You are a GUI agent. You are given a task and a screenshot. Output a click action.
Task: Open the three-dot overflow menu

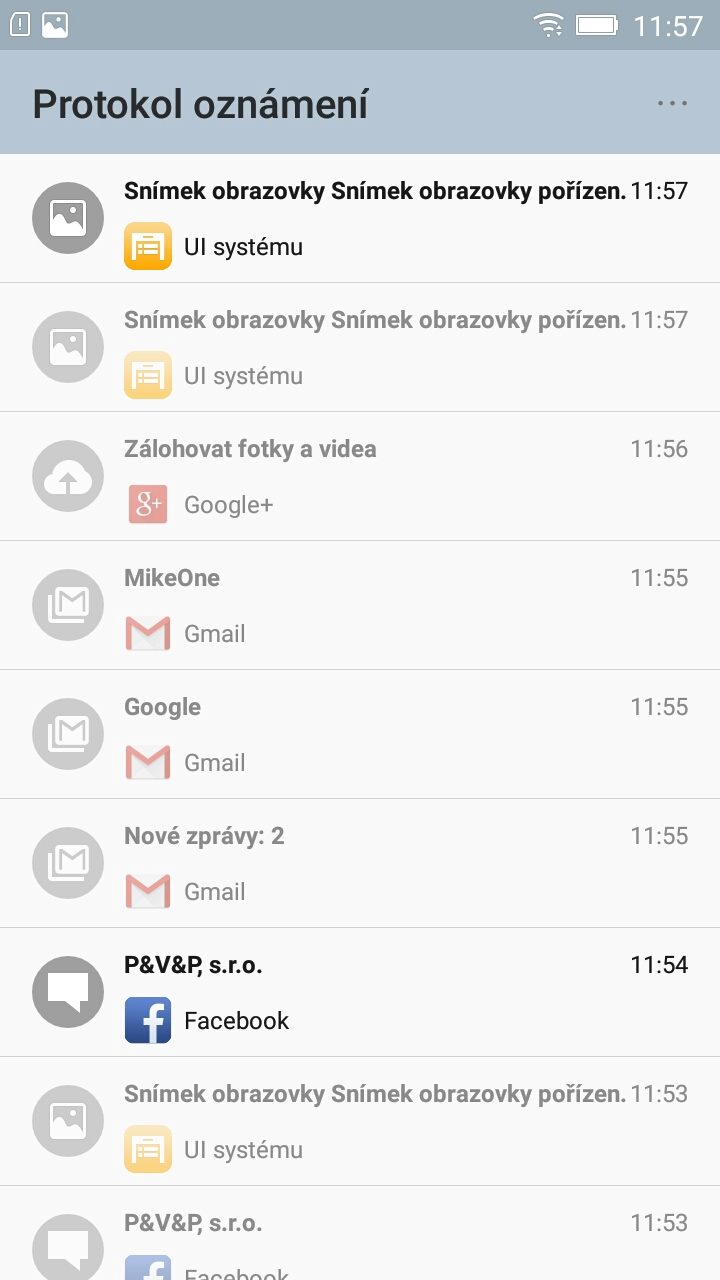point(672,103)
